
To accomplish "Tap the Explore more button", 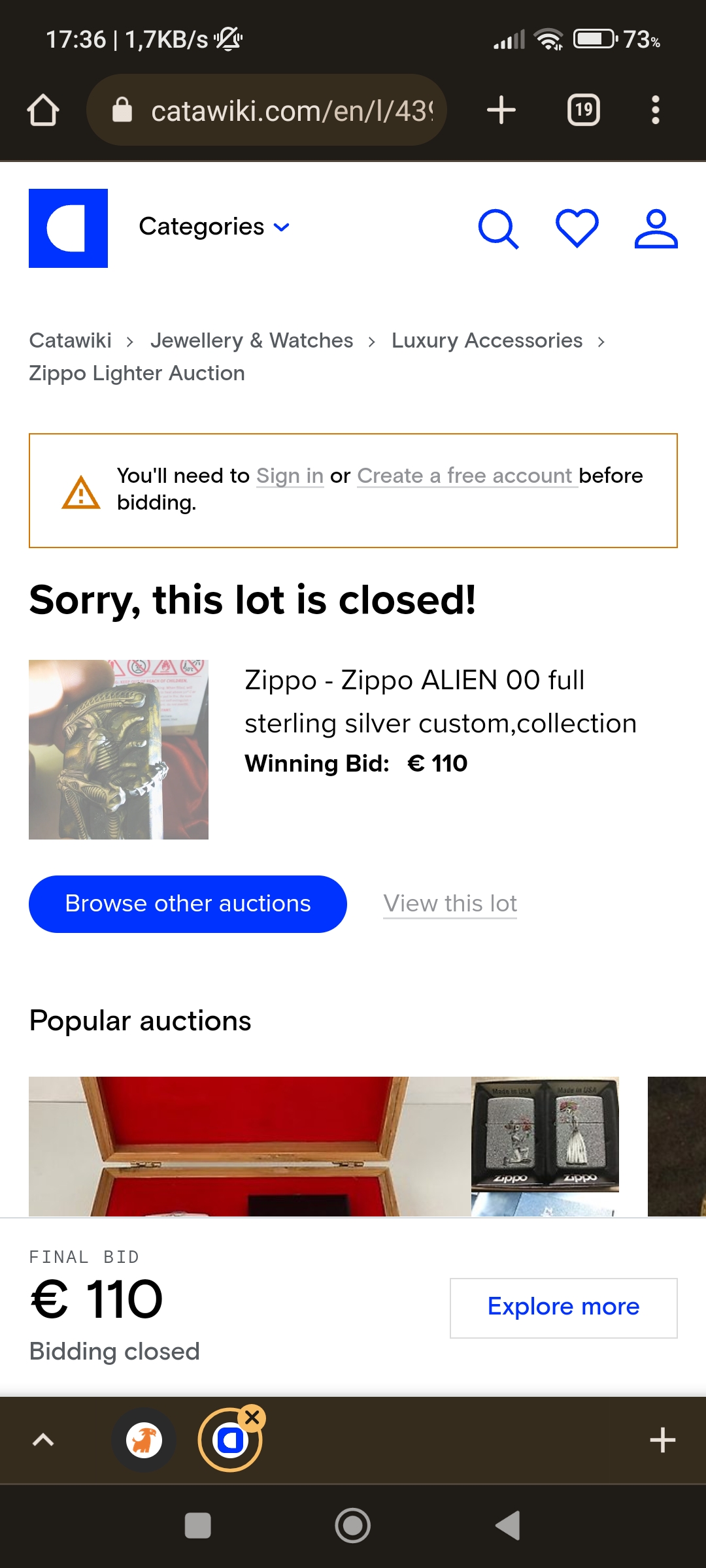I will coord(563,1307).
